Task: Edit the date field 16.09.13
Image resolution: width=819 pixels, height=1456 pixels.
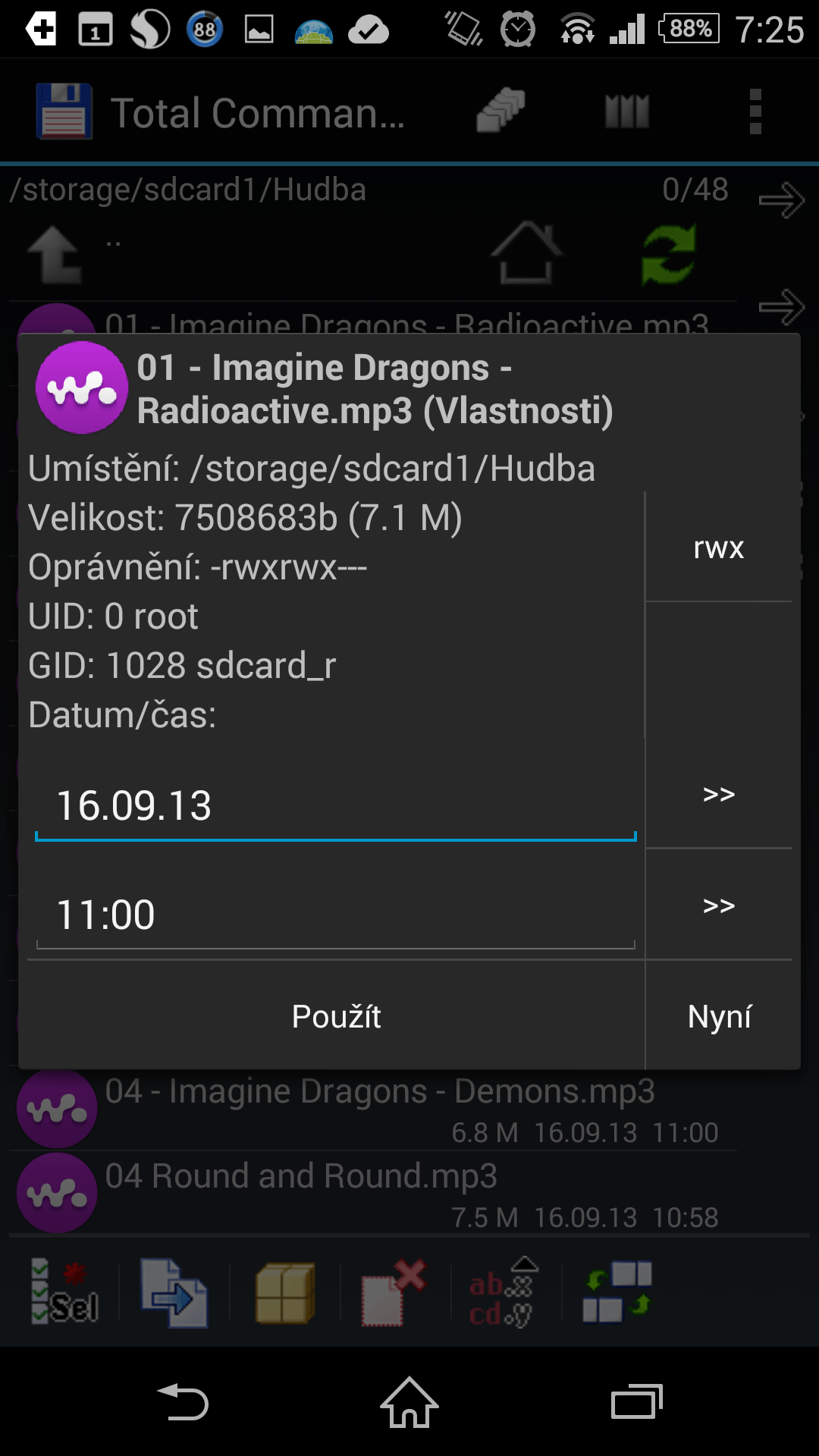Action: pyautogui.click(x=335, y=805)
